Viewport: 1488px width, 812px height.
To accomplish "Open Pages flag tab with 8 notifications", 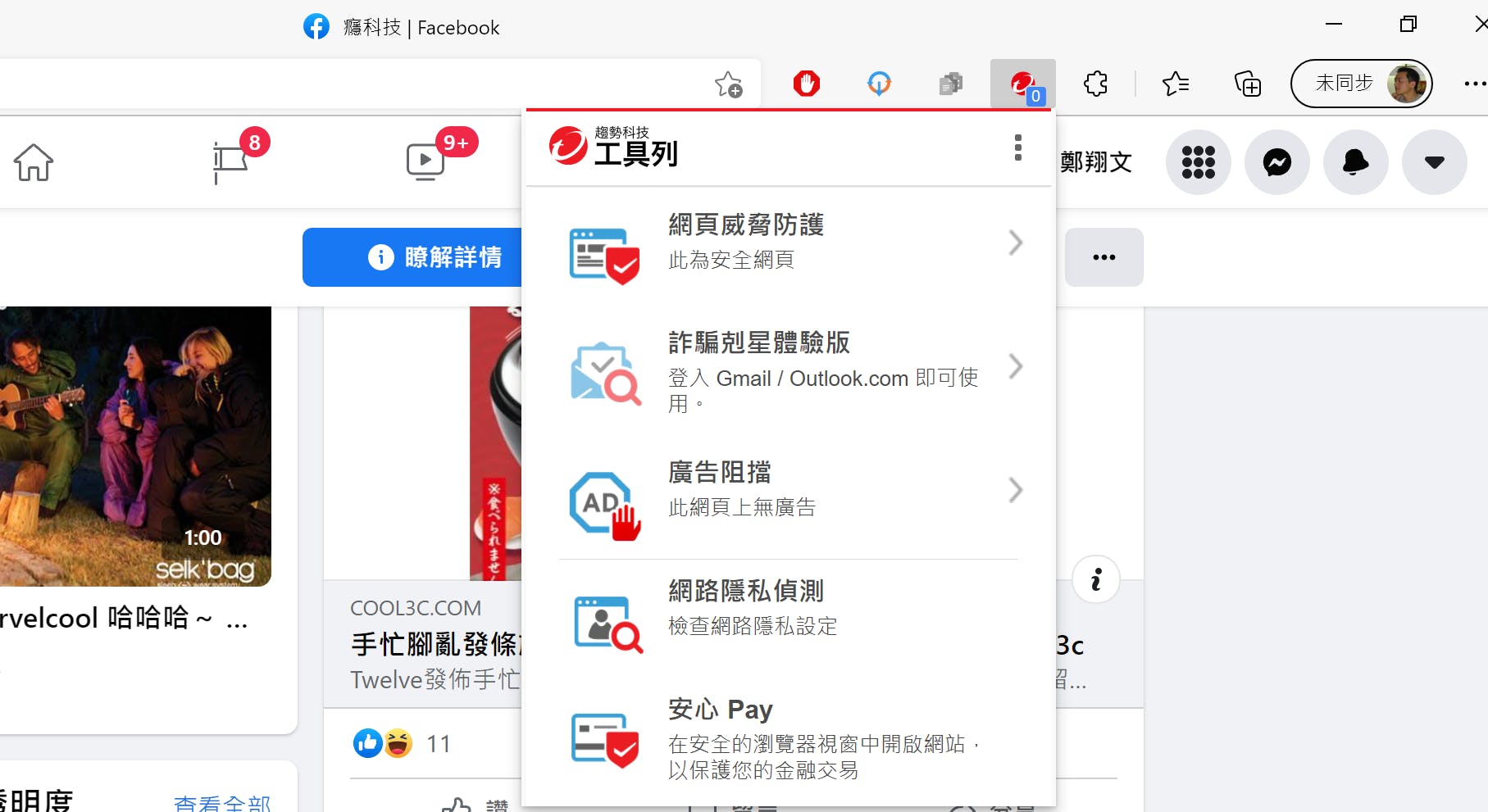I will click(231, 162).
